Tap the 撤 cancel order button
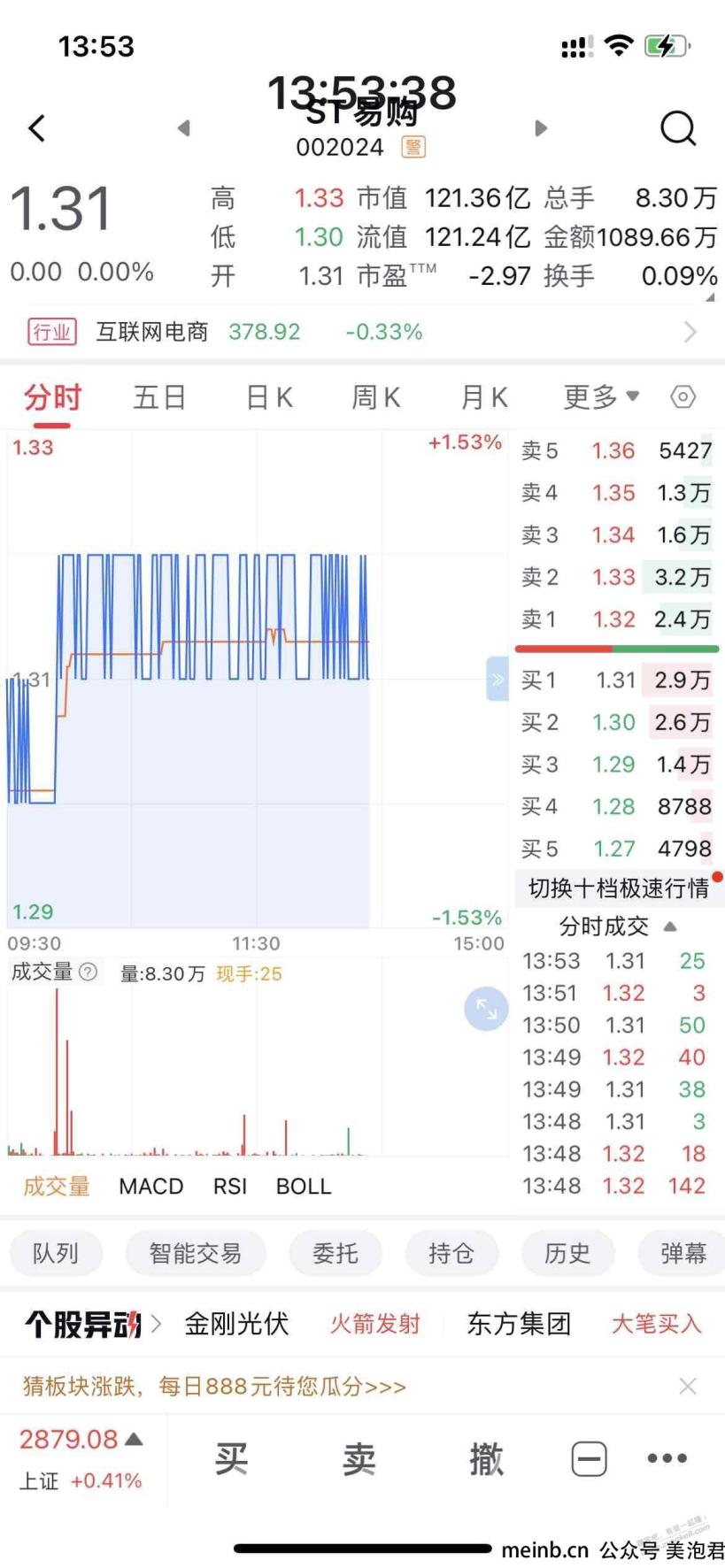 click(x=486, y=1458)
